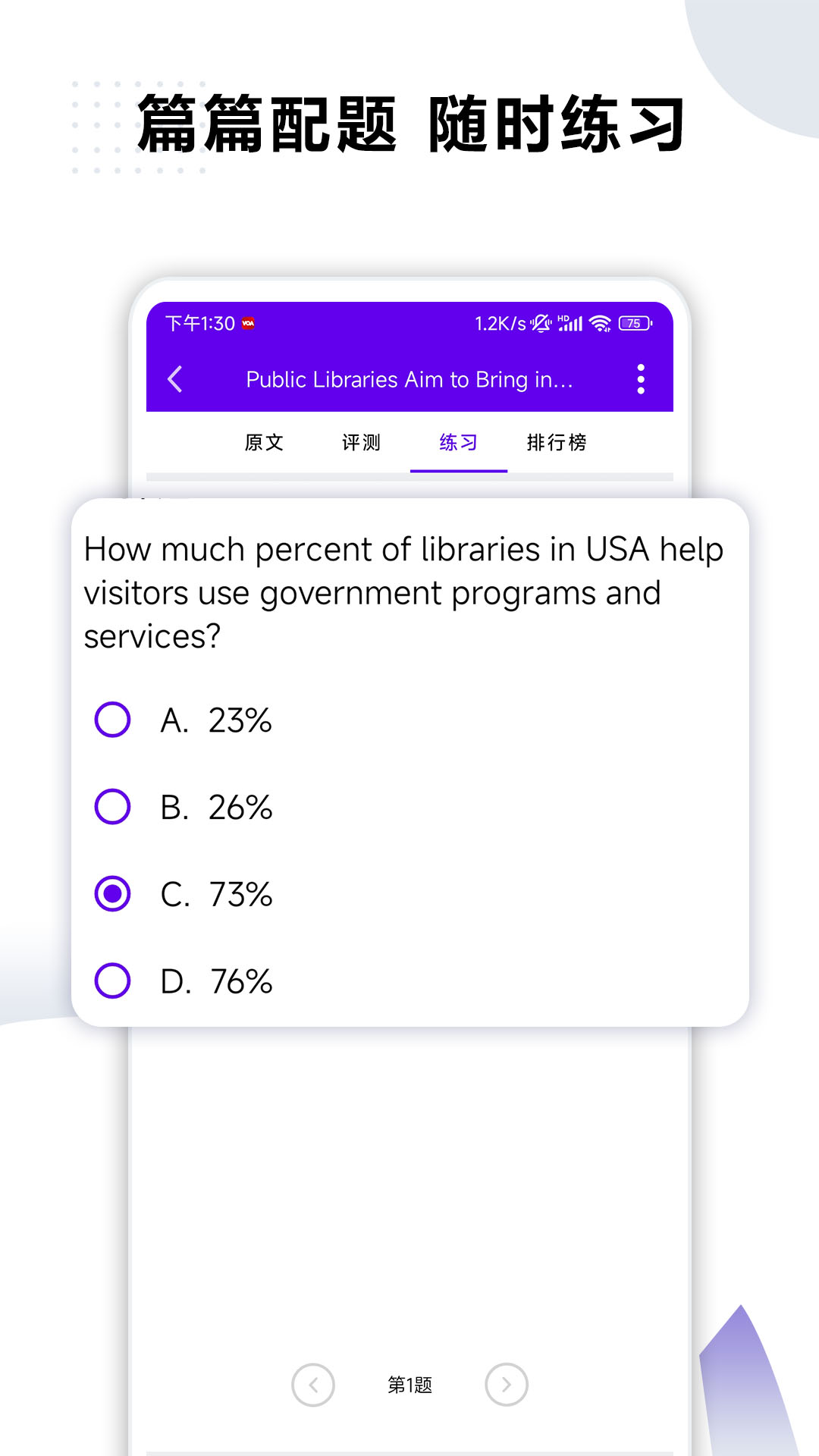This screenshot has width=819, height=1456.
Task: Tap the article title Public Libraries Aim to Bring in
Action: click(409, 379)
